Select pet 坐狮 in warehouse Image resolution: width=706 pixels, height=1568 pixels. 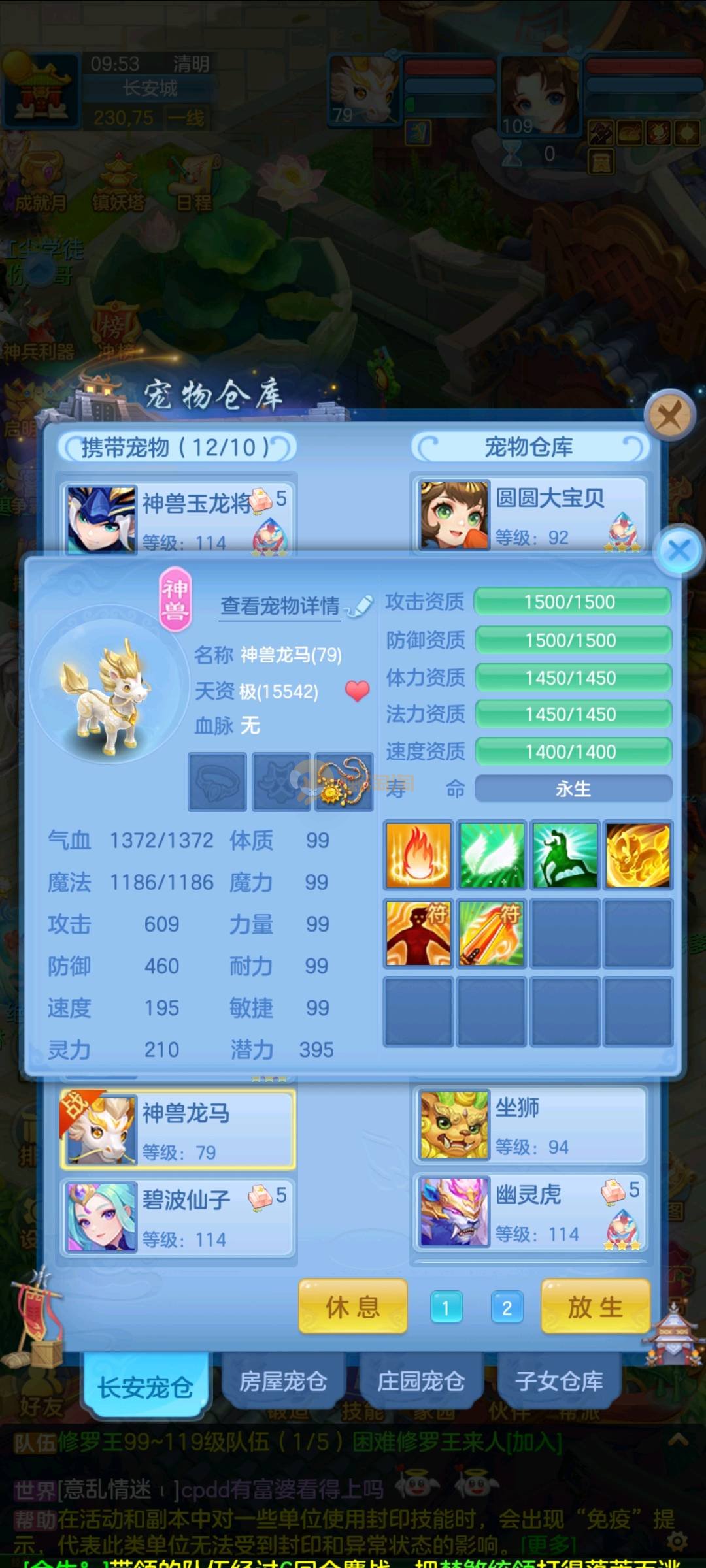click(529, 1125)
